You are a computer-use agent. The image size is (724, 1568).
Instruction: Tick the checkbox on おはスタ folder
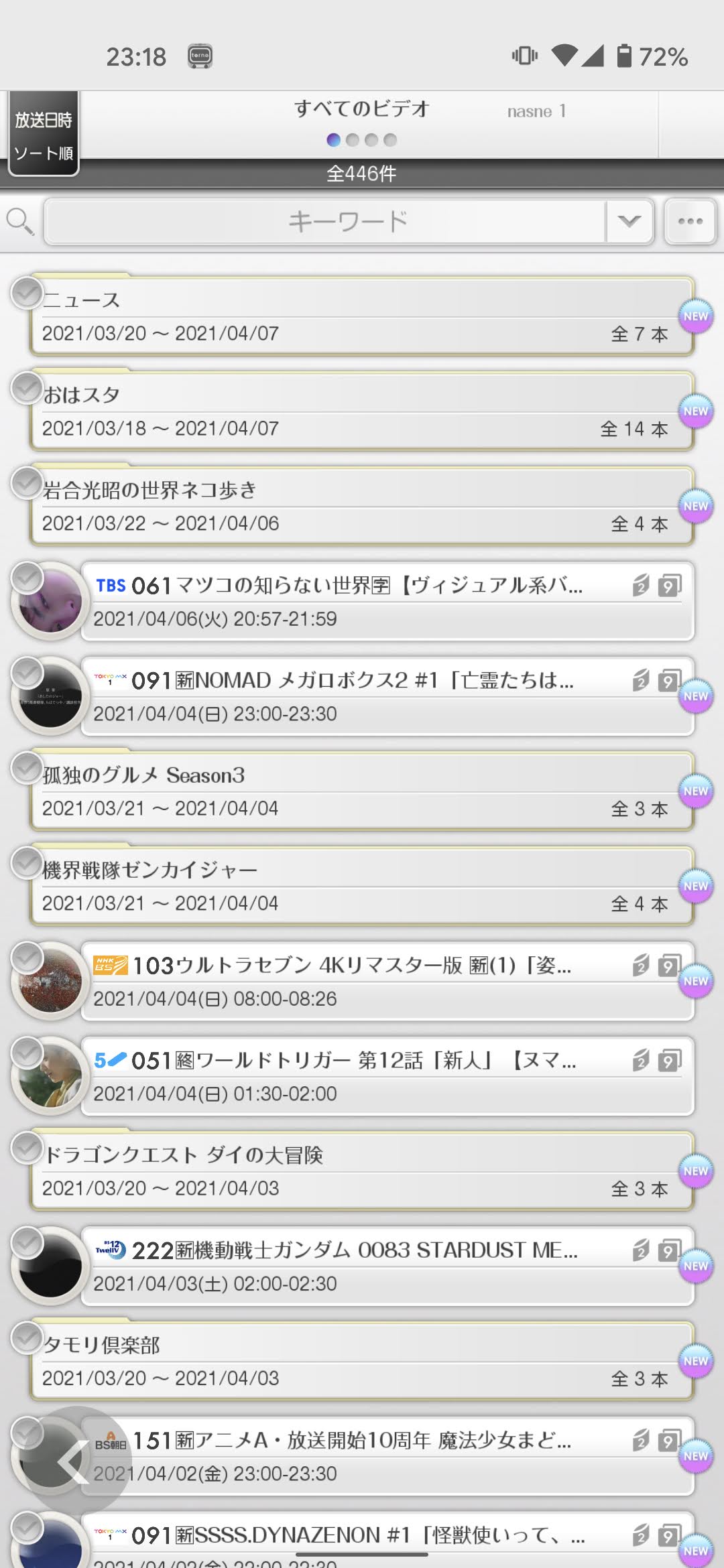pos(27,388)
